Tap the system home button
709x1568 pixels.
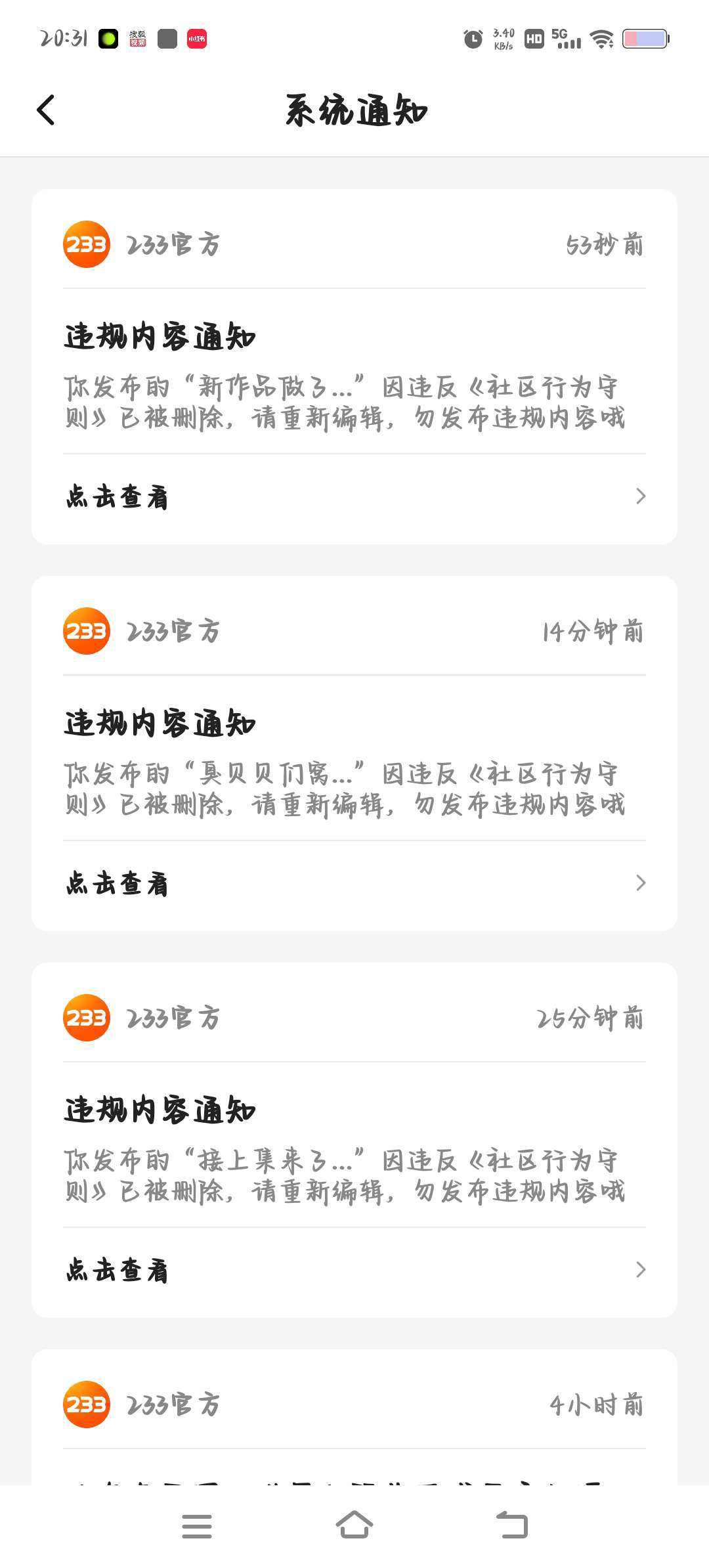pos(354,1525)
